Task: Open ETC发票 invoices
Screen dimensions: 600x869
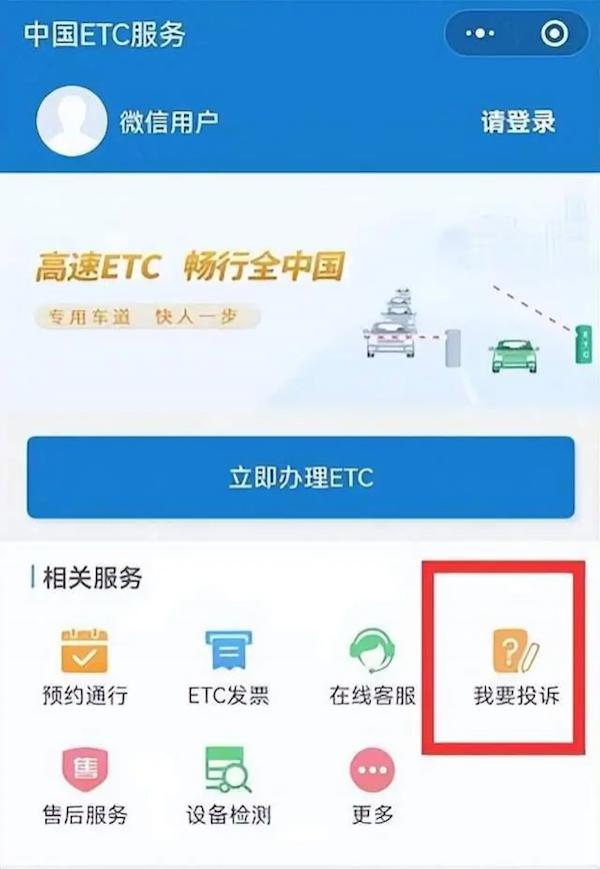Action: (228, 665)
